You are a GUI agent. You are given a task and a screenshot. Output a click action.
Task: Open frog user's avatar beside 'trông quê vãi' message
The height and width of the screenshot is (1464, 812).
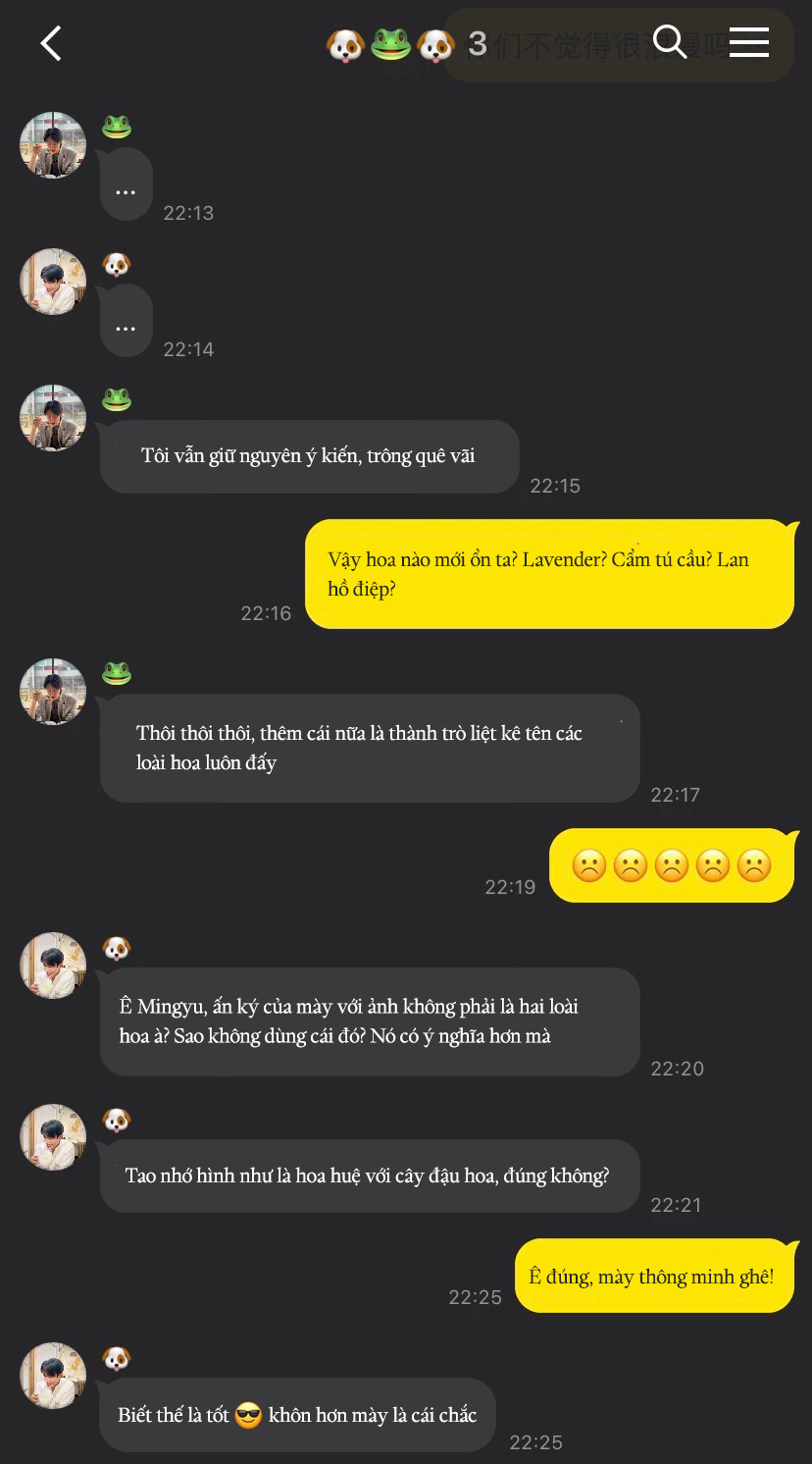[53, 418]
